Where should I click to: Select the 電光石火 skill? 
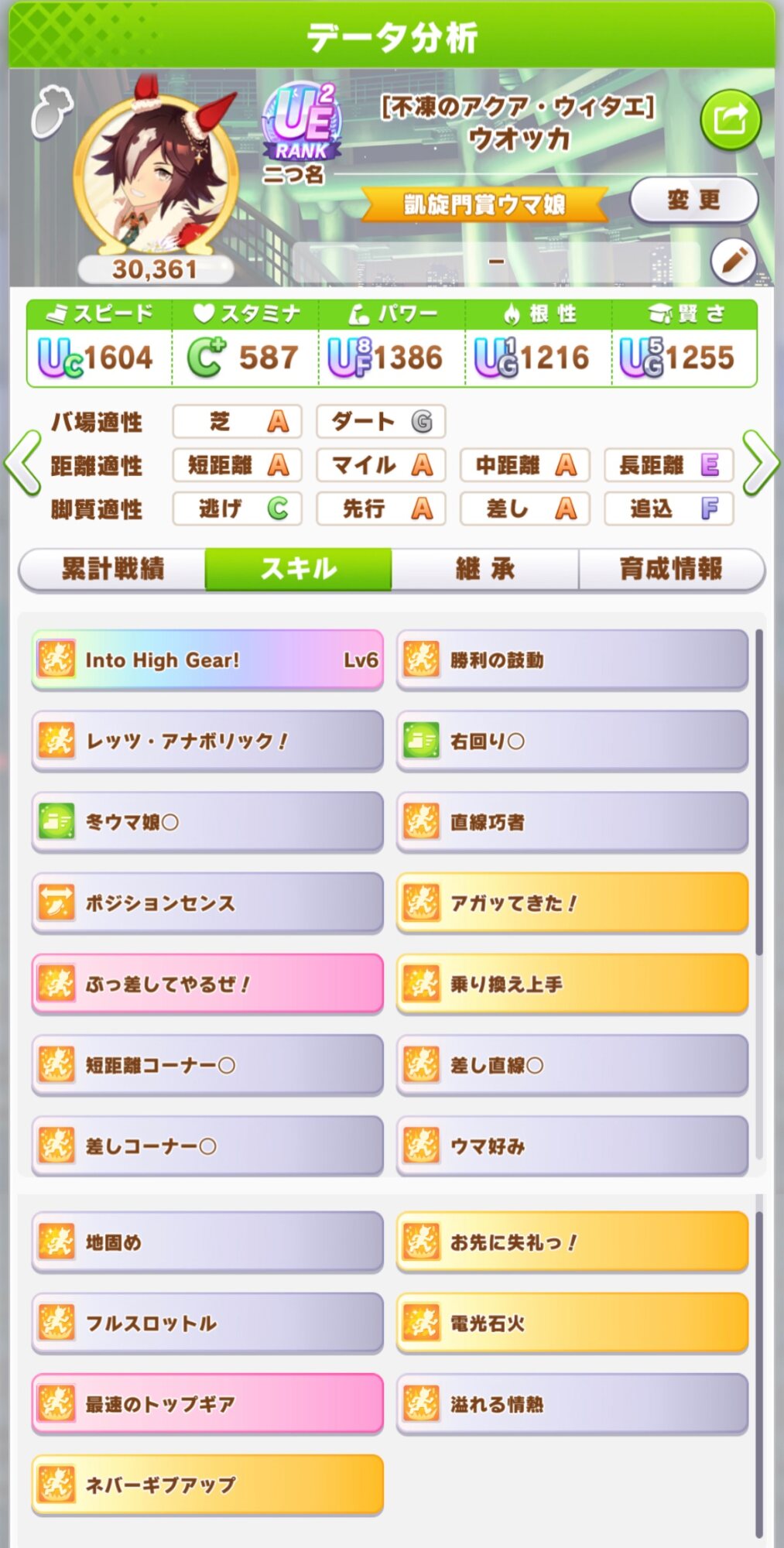[x=572, y=1323]
